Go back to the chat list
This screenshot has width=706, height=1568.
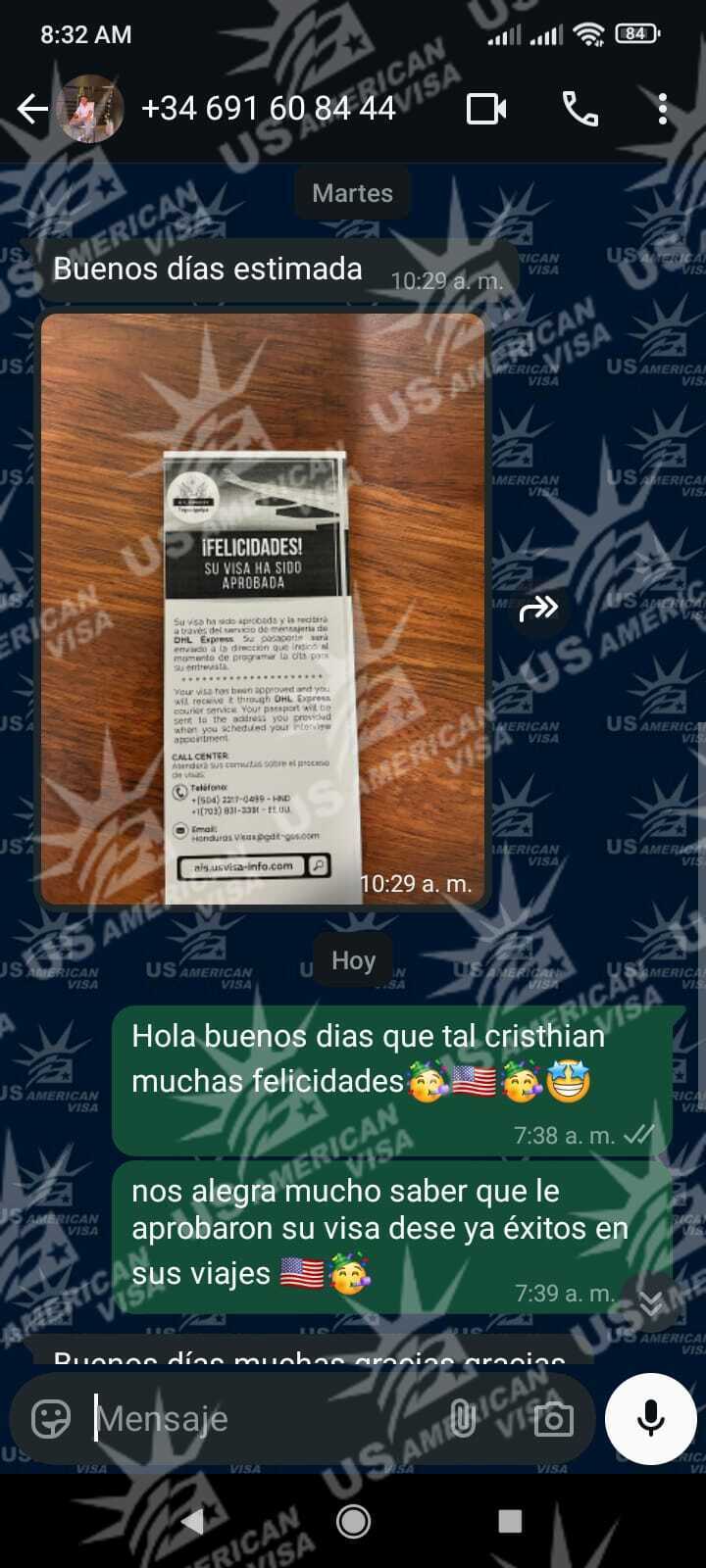(x=31, y=109)
